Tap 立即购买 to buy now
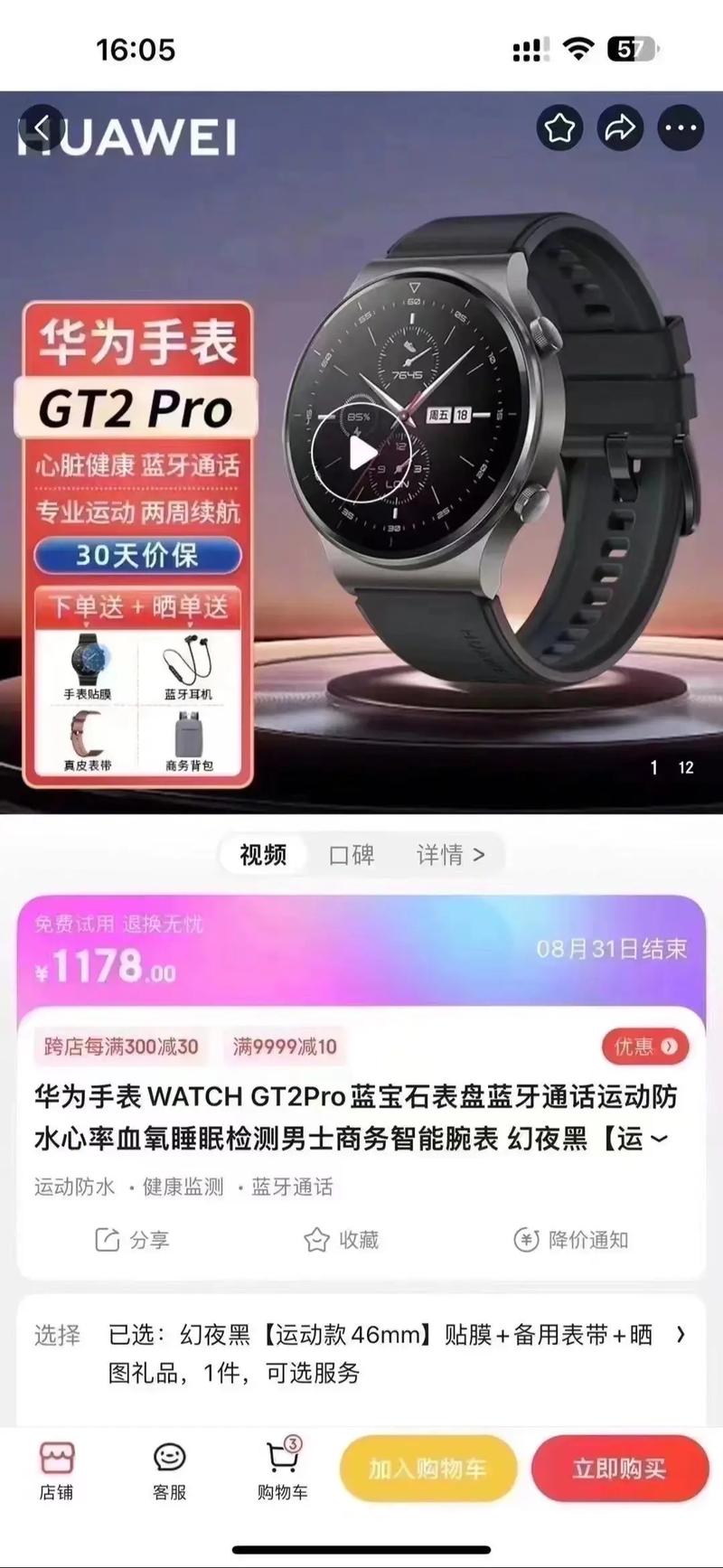723x1568 pixels. coord(619,1469)
